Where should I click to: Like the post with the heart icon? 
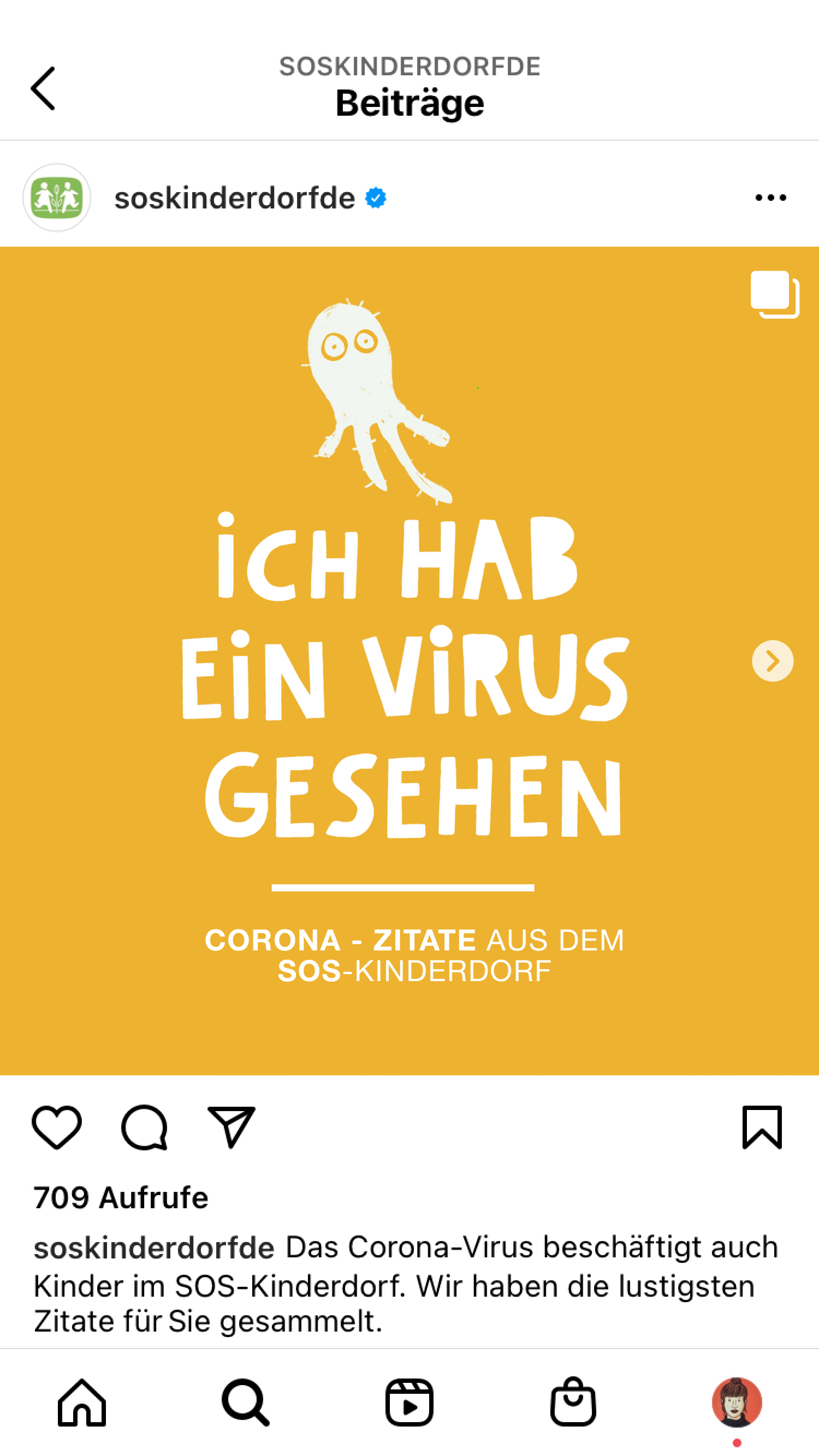57,1127
